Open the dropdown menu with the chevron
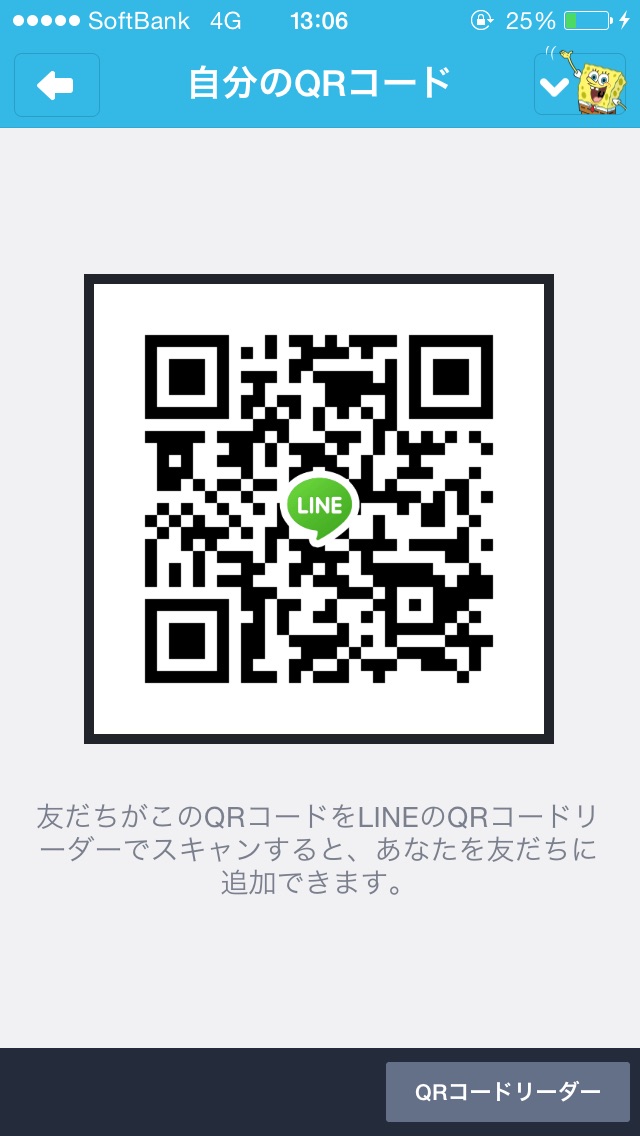640x1136 pixels. tap(579, 84)
